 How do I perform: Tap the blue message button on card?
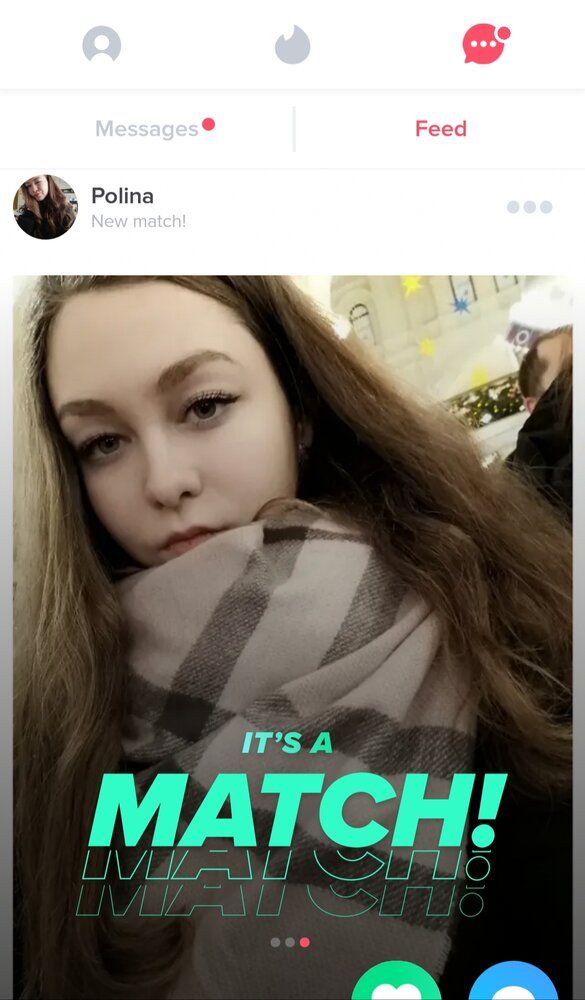click(x=514, y=982)
